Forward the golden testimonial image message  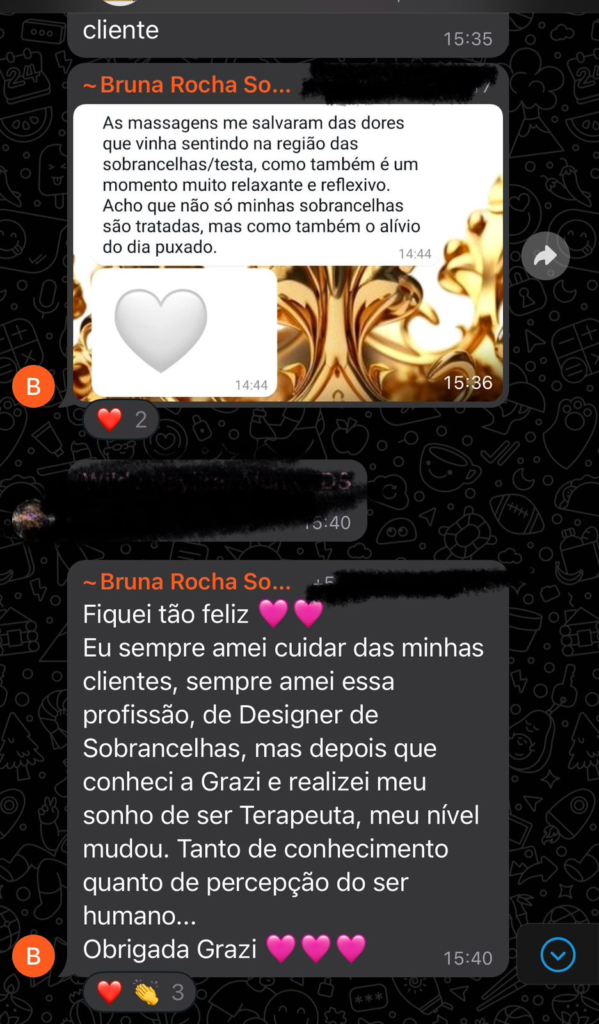545,256
